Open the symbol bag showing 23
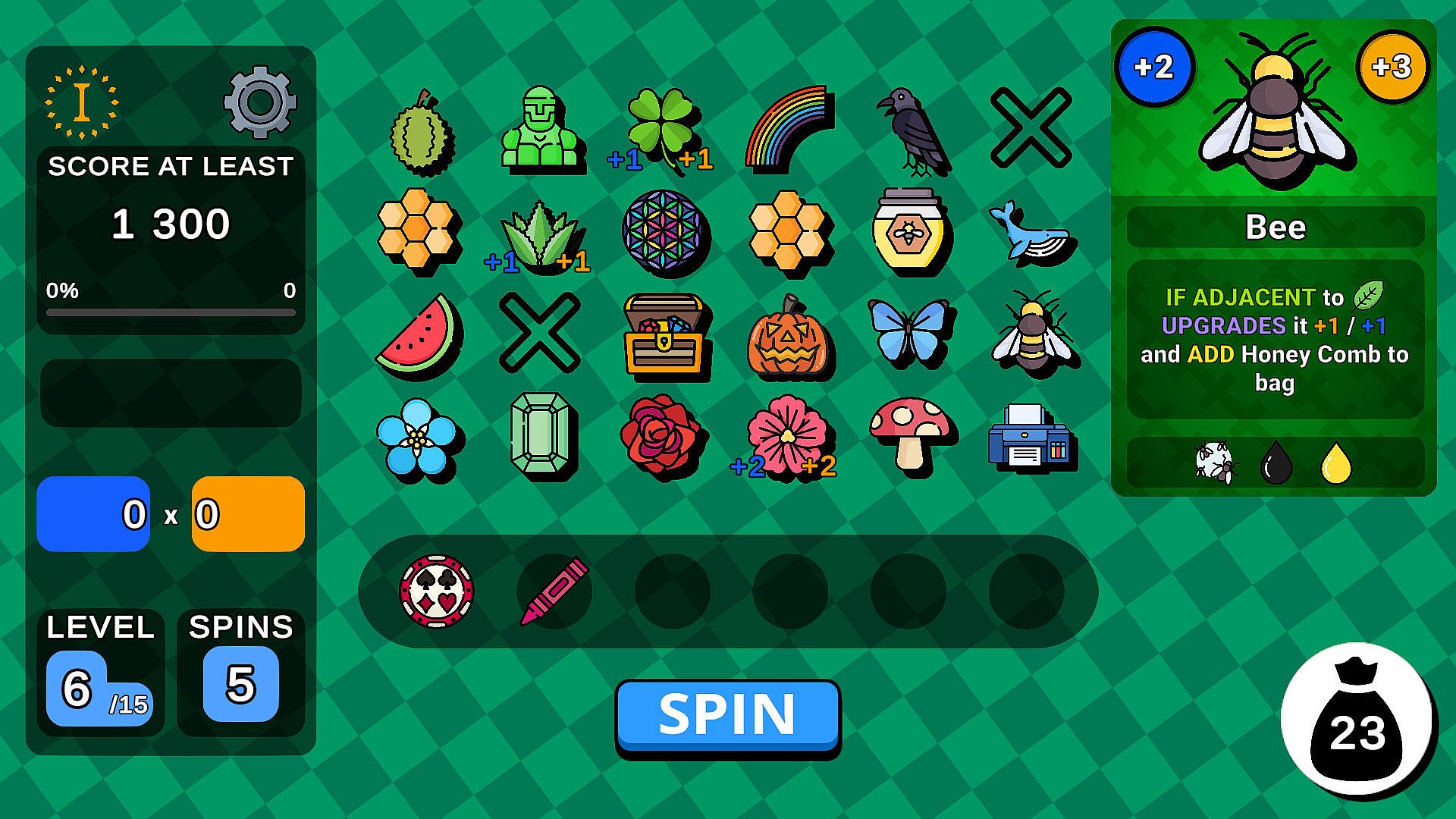The height and width of the screenshot is (819, 1456). (1357, 722)
